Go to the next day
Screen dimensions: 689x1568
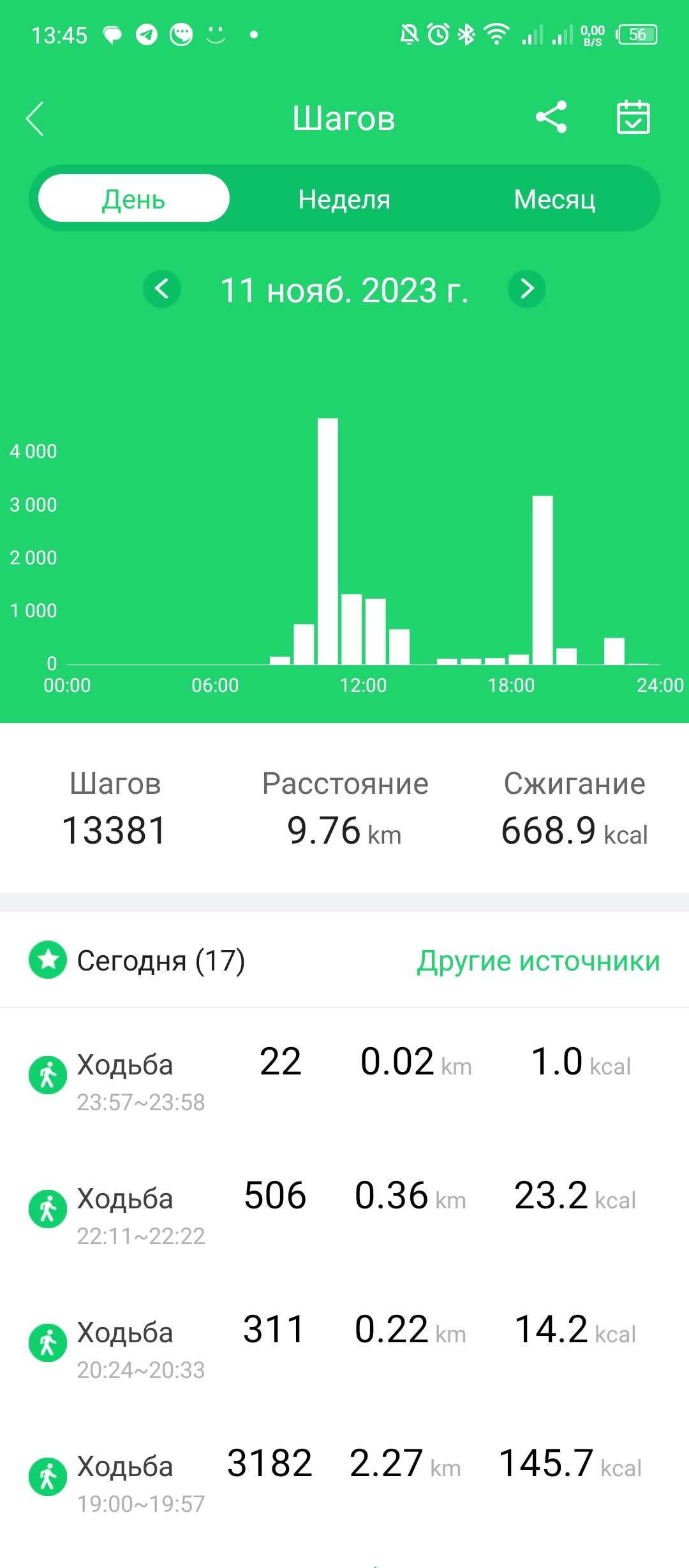tap(527, 289)
